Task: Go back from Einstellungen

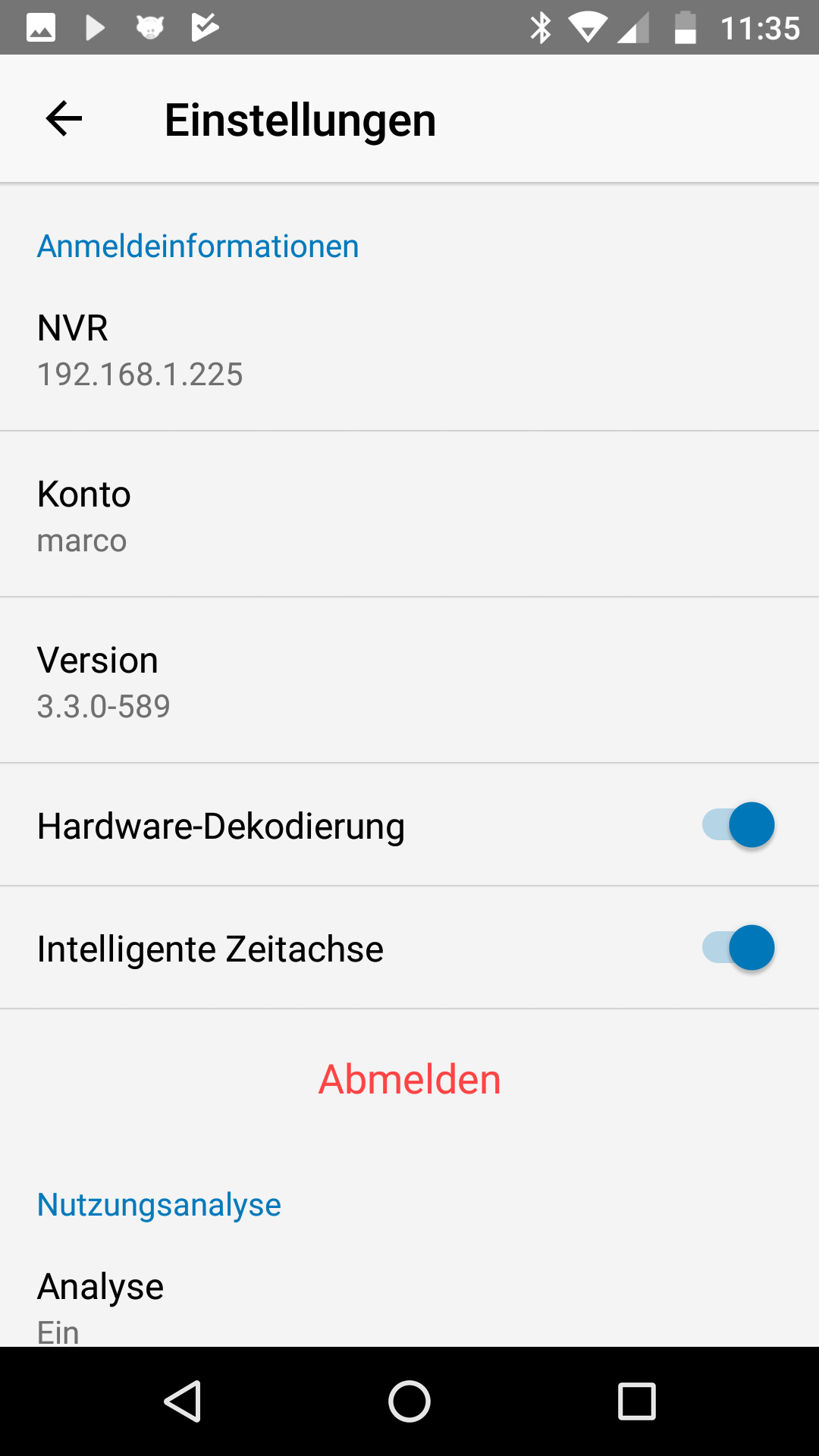Action: point(64,119)
